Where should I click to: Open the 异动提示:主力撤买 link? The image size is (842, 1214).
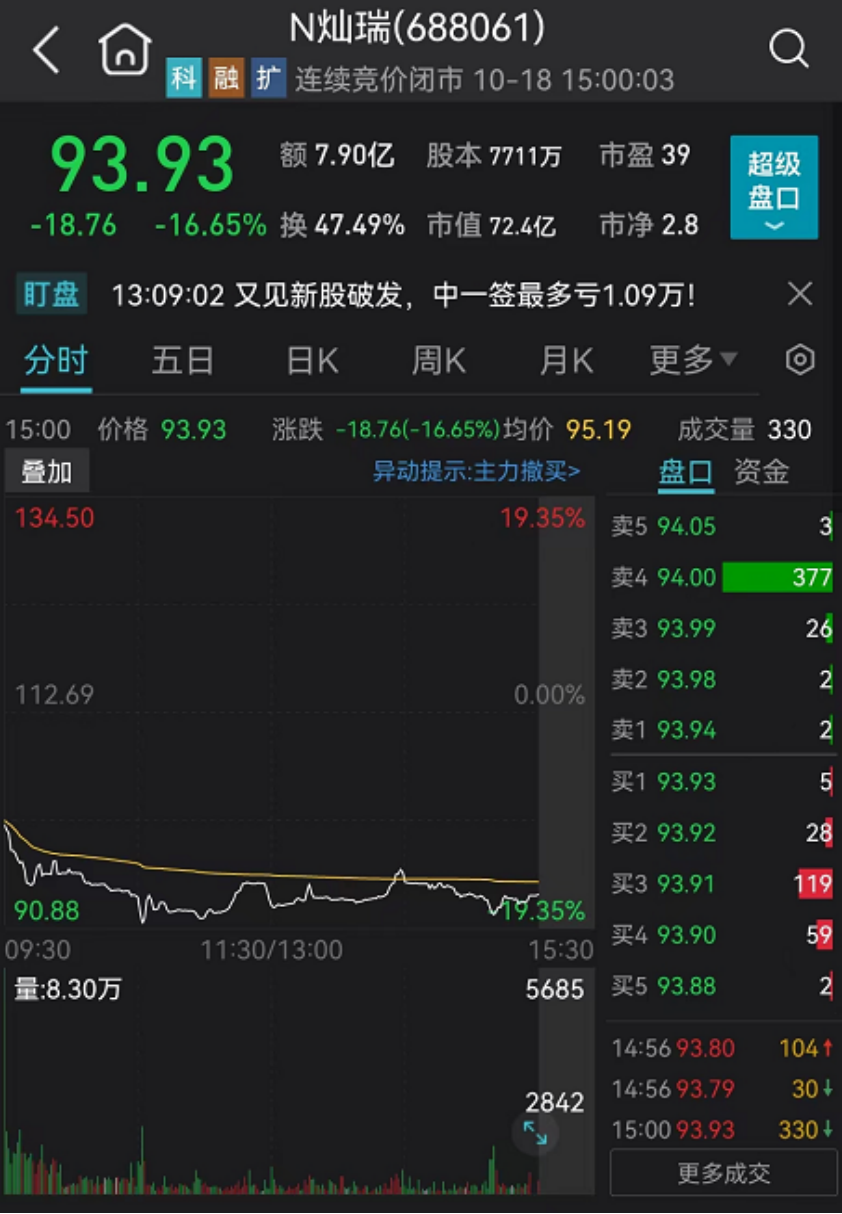click(x=476, y=472)
